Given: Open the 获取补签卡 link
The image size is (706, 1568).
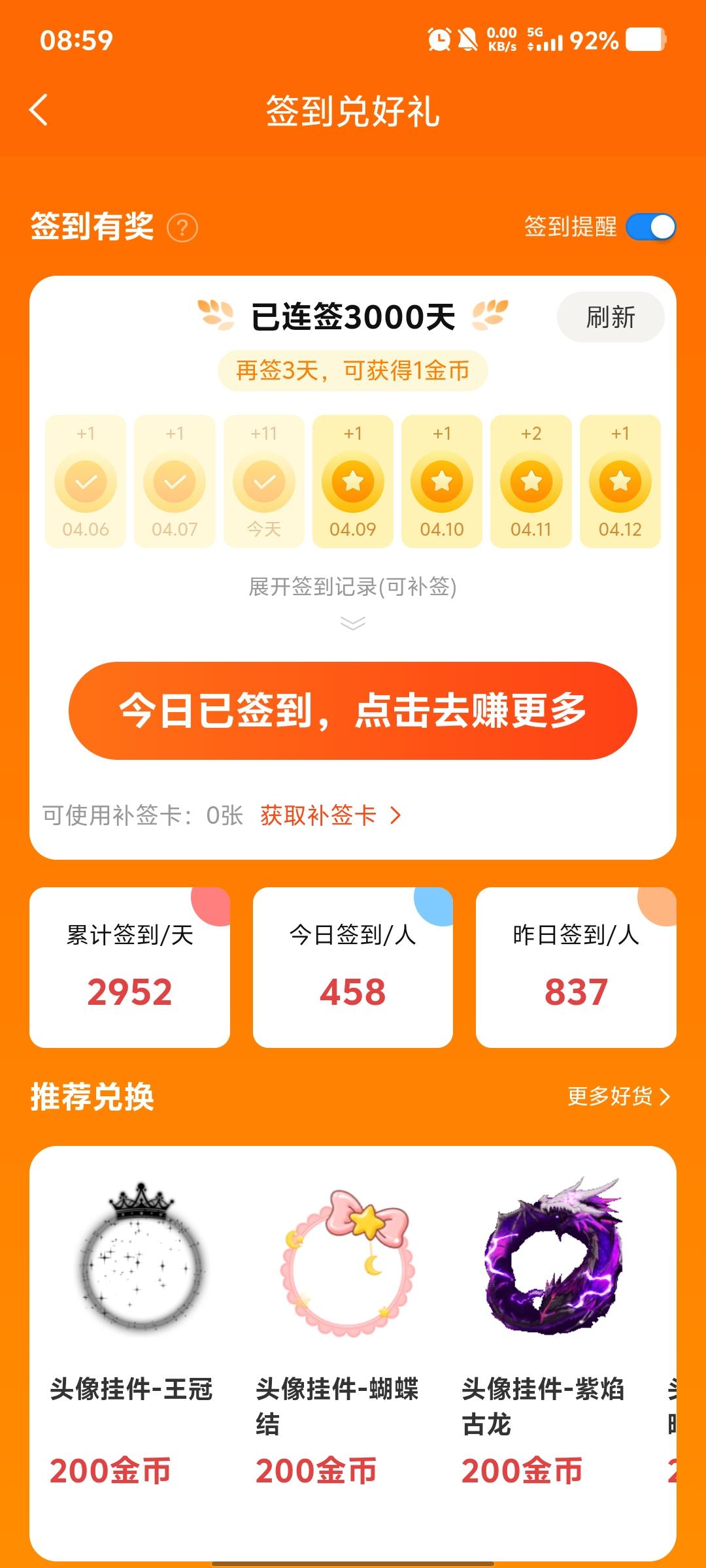Looking at the screenshot, I should pyautogui.click(x=330, y=815).
